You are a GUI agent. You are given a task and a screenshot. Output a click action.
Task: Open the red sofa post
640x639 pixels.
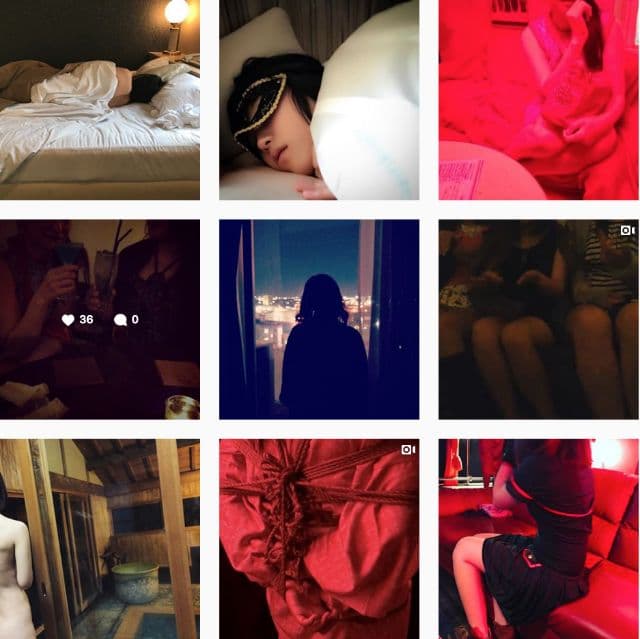pyautogui.click(x=538, y=538)
